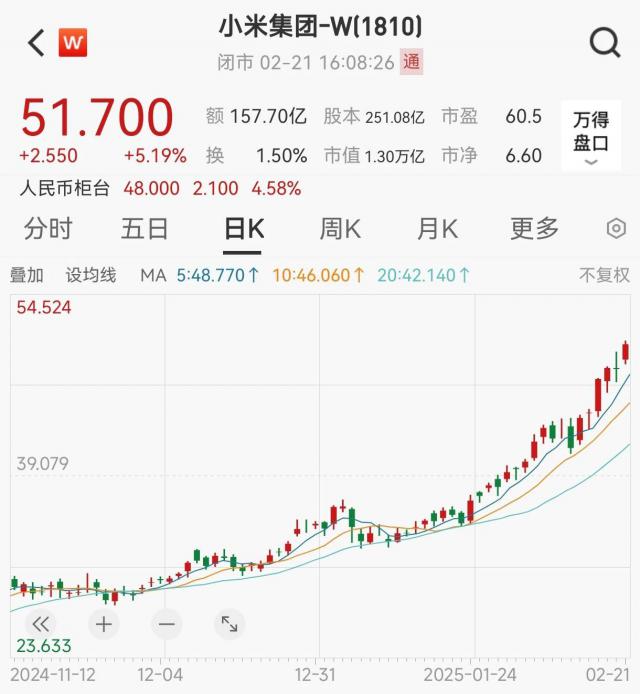Select the 日K chart tab

pyautogui.click(x=244, y=229)
